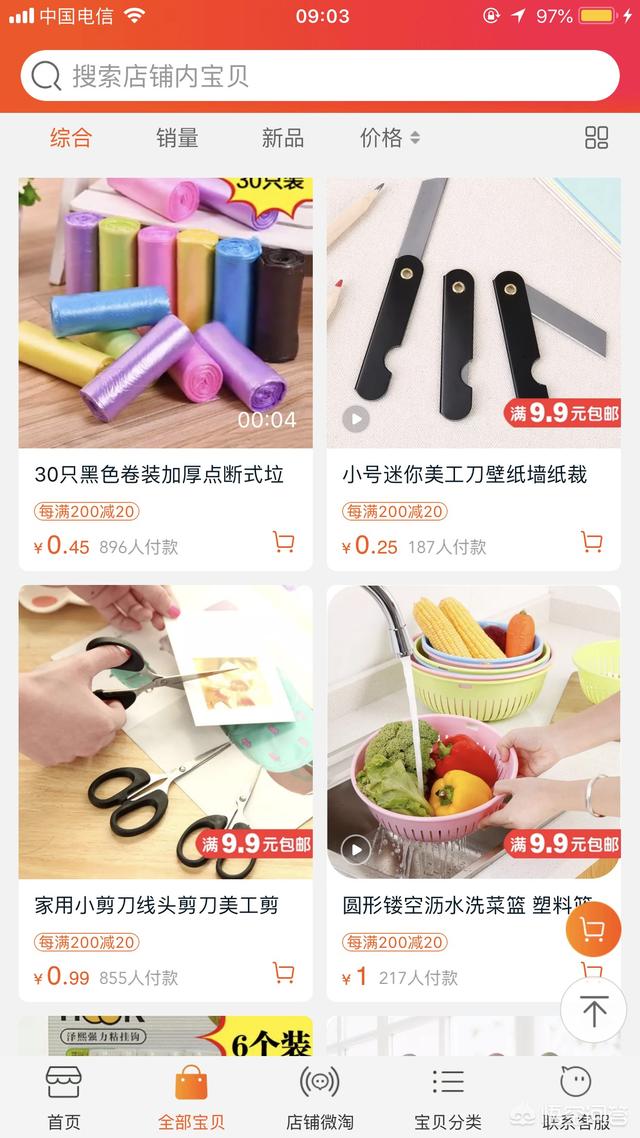Go to the 首页 tab
Viewport: 640px width, 1138px height.
pyautogui.click(x=64, y=1096)
